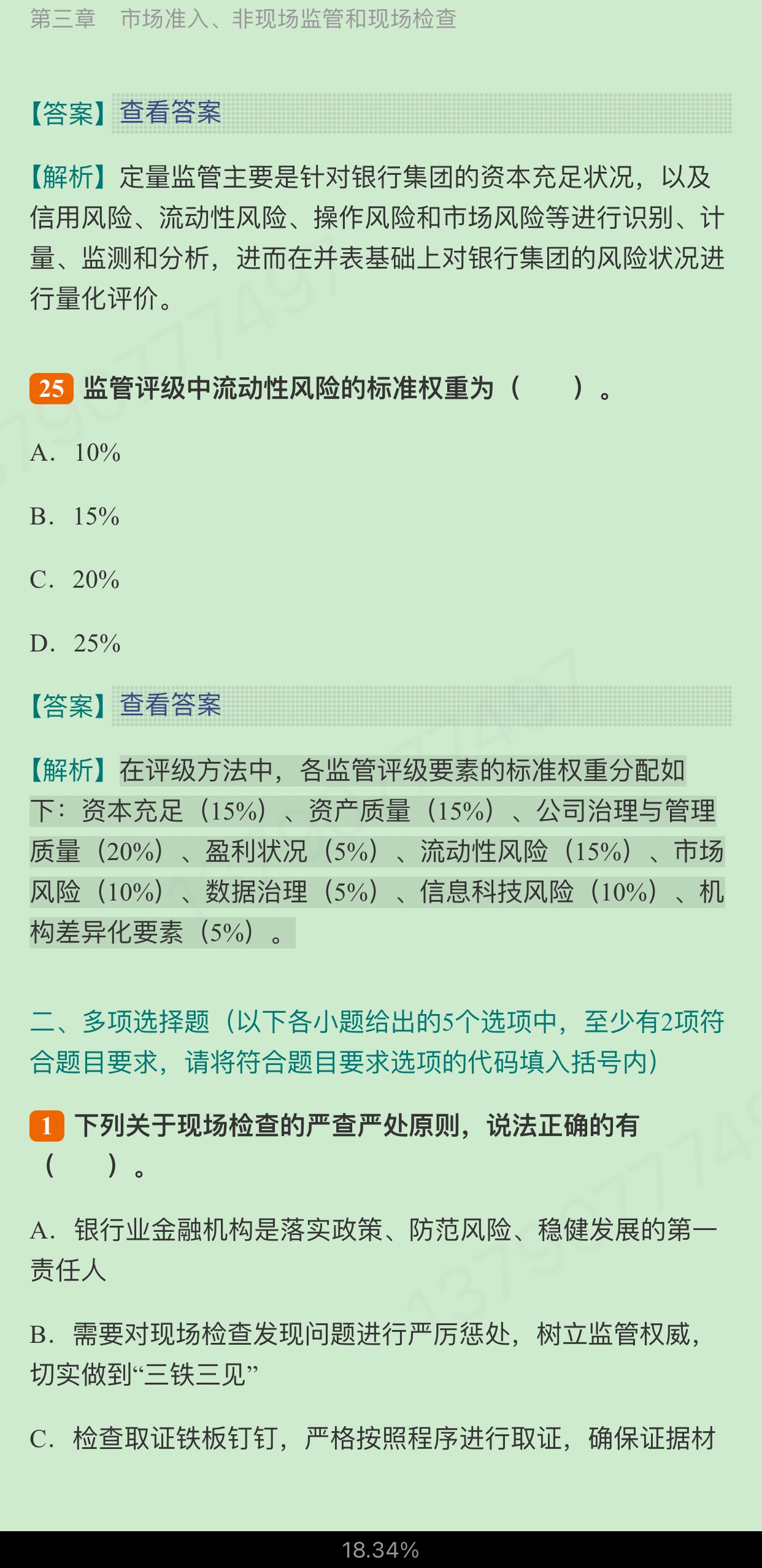Reveal 查看答案 for question 25
762x1568 pixels.
pyautogui.click(x=171, y=705)
